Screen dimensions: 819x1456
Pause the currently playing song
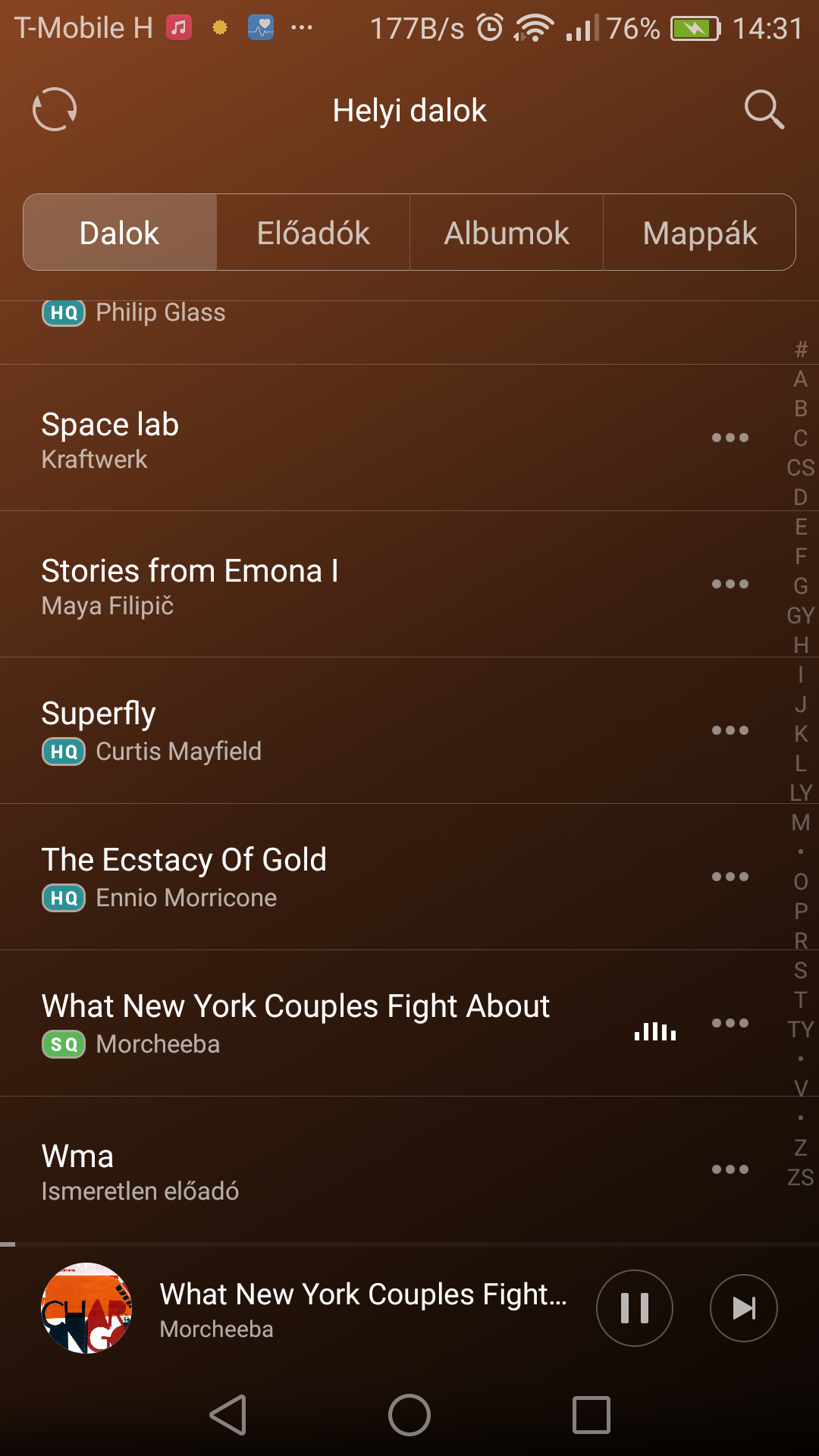pyautogui.click(x=635, y=1308)
